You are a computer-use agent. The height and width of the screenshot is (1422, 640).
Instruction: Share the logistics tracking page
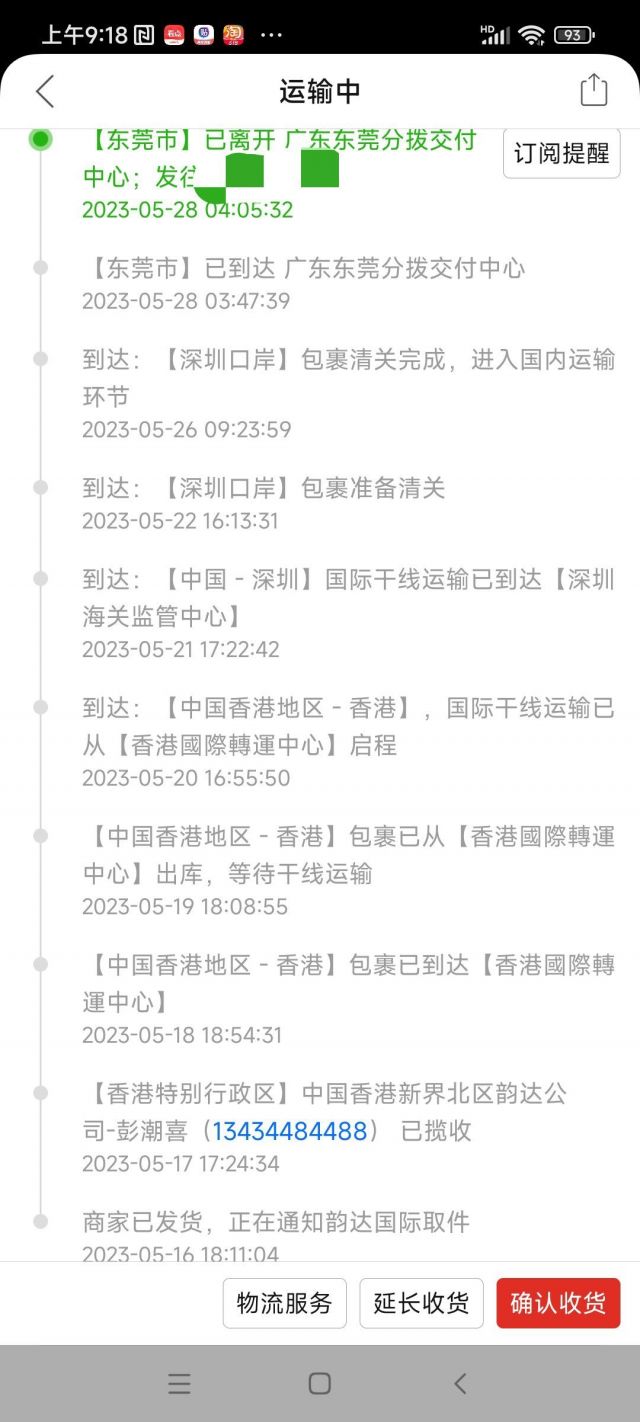click(x=594, y=90)
